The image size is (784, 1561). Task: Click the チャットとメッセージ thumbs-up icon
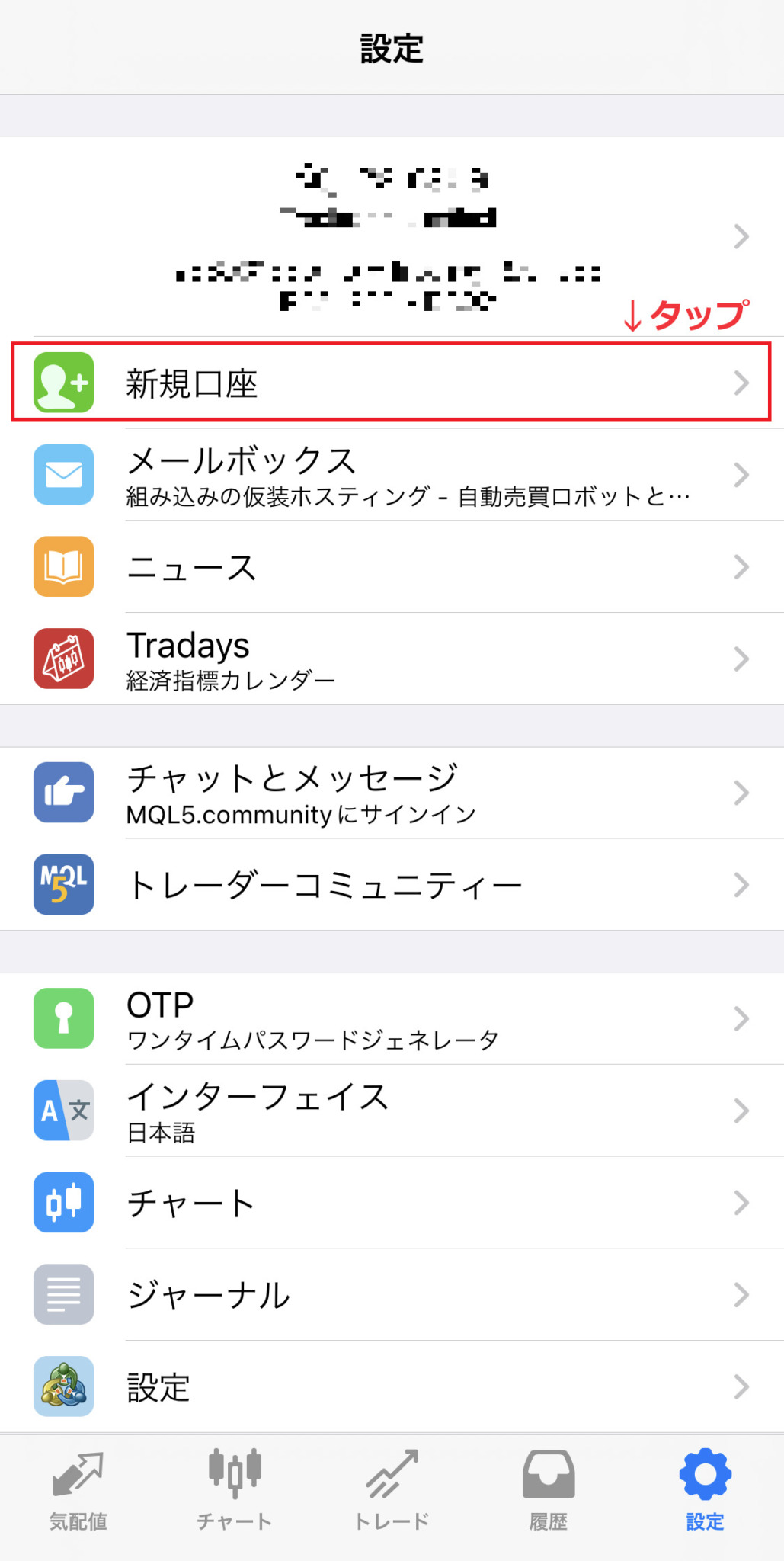pos(63,793)
